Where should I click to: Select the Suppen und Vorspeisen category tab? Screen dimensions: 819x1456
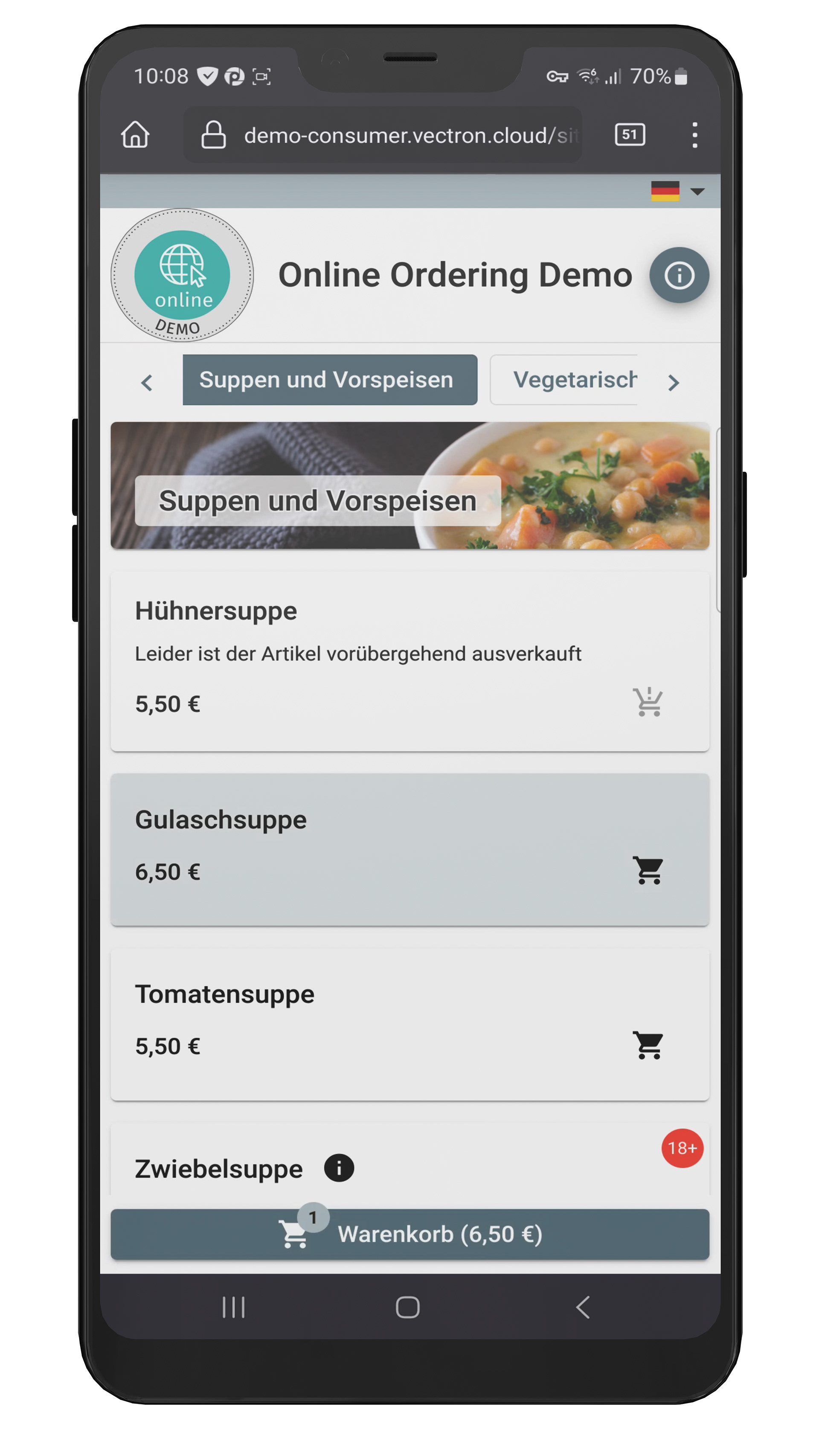330,380
